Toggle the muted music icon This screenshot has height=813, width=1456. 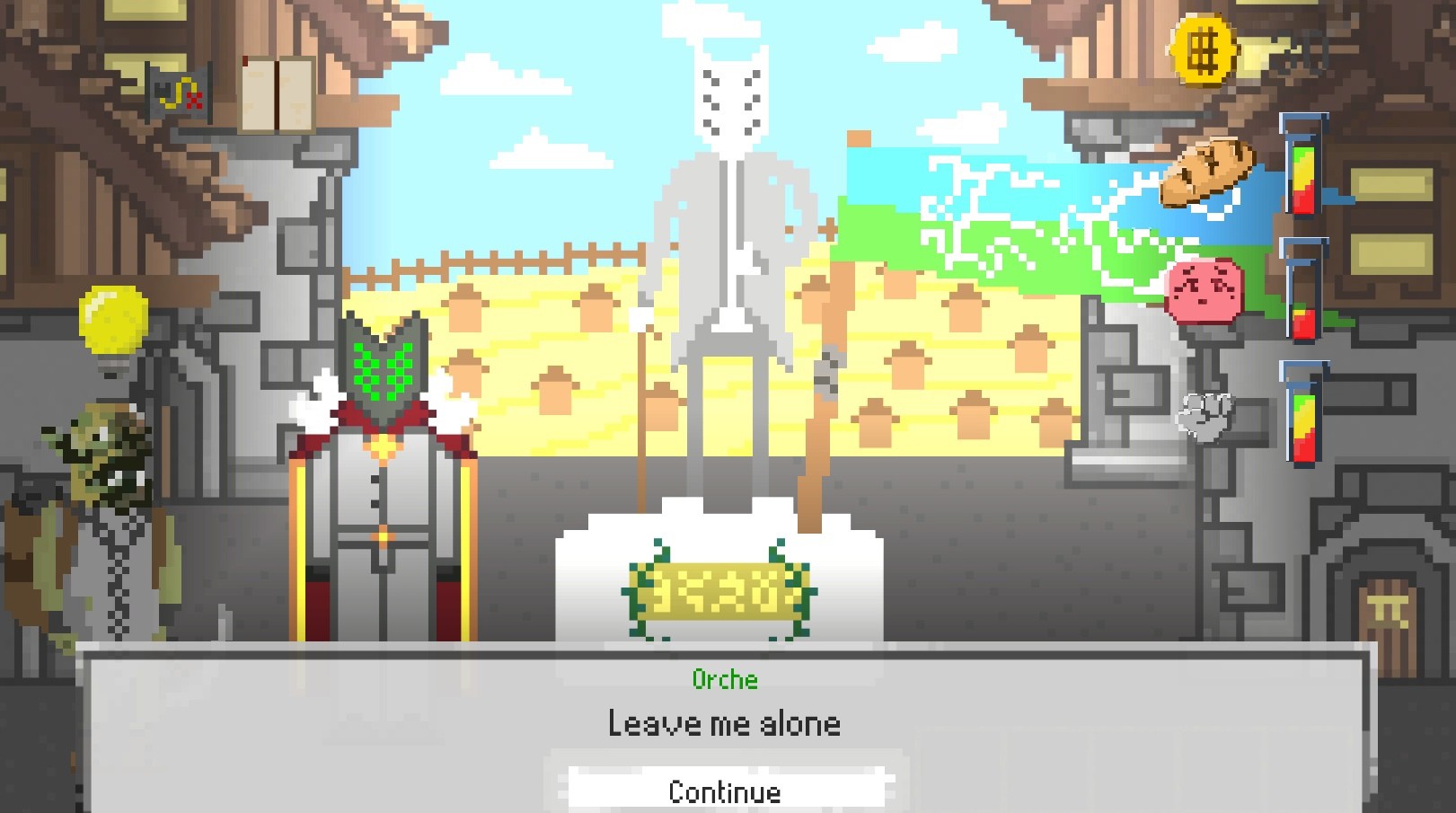tap(181, 93)
